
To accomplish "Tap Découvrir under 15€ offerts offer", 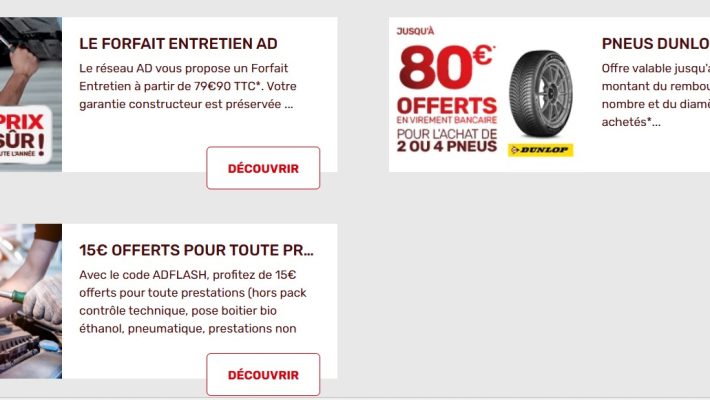I will pos(263,375).
